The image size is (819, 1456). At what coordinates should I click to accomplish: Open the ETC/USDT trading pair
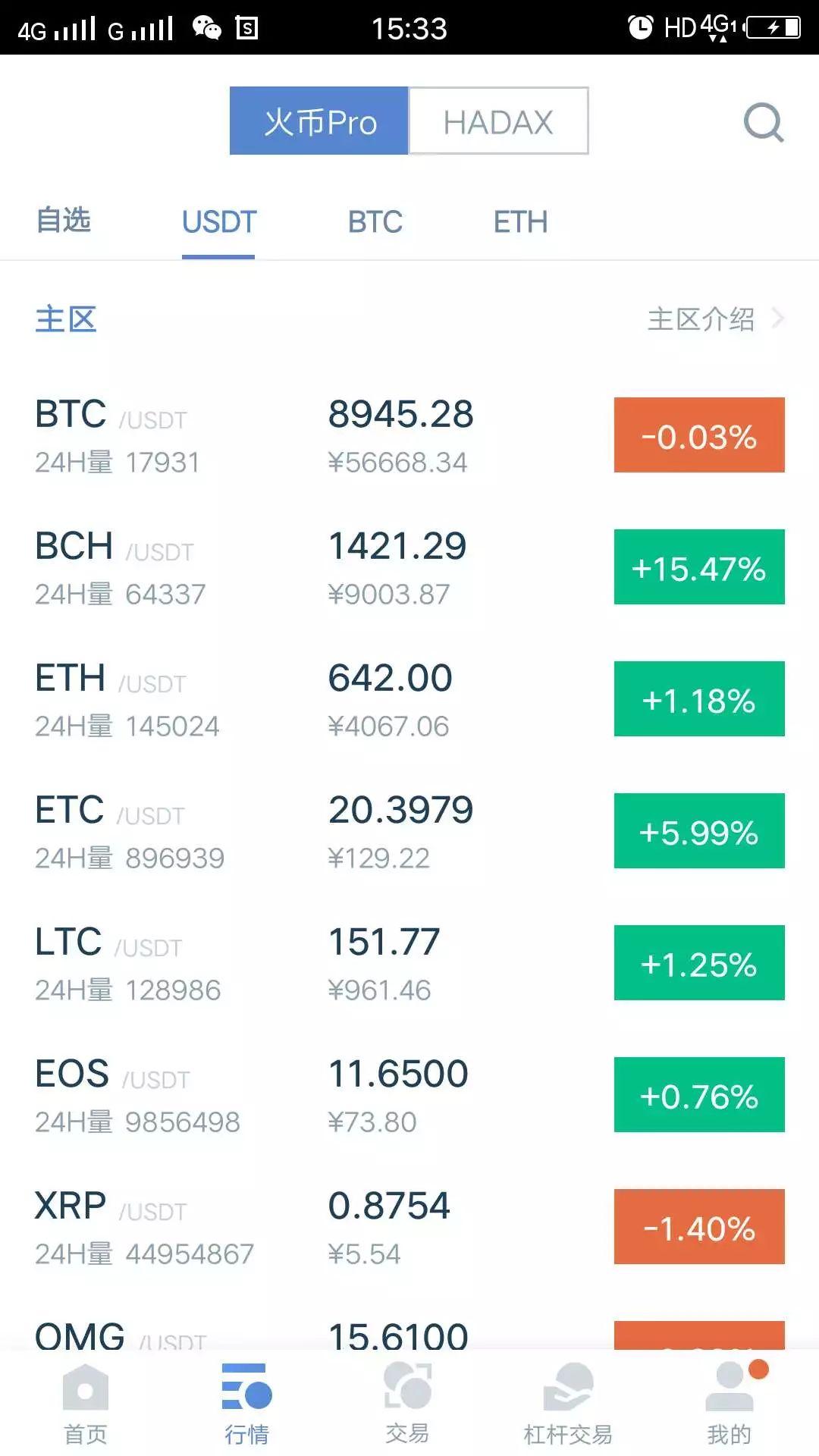coord(409,832)
